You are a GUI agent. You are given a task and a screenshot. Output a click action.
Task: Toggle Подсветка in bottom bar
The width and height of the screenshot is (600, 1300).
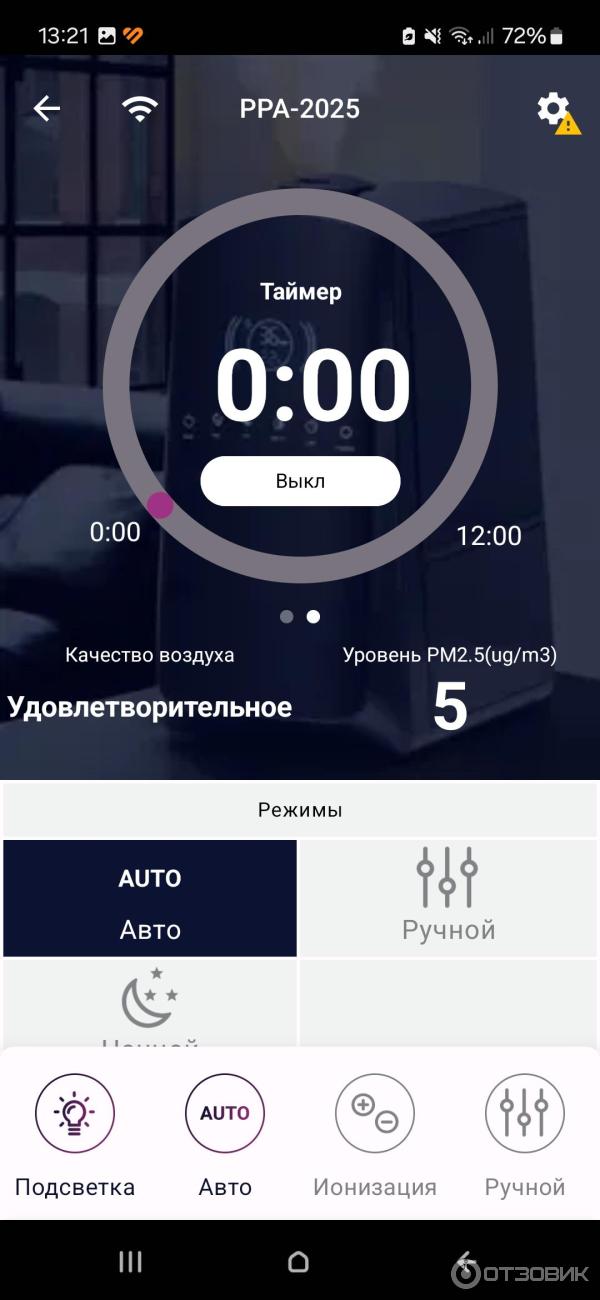coord(75,1114)
